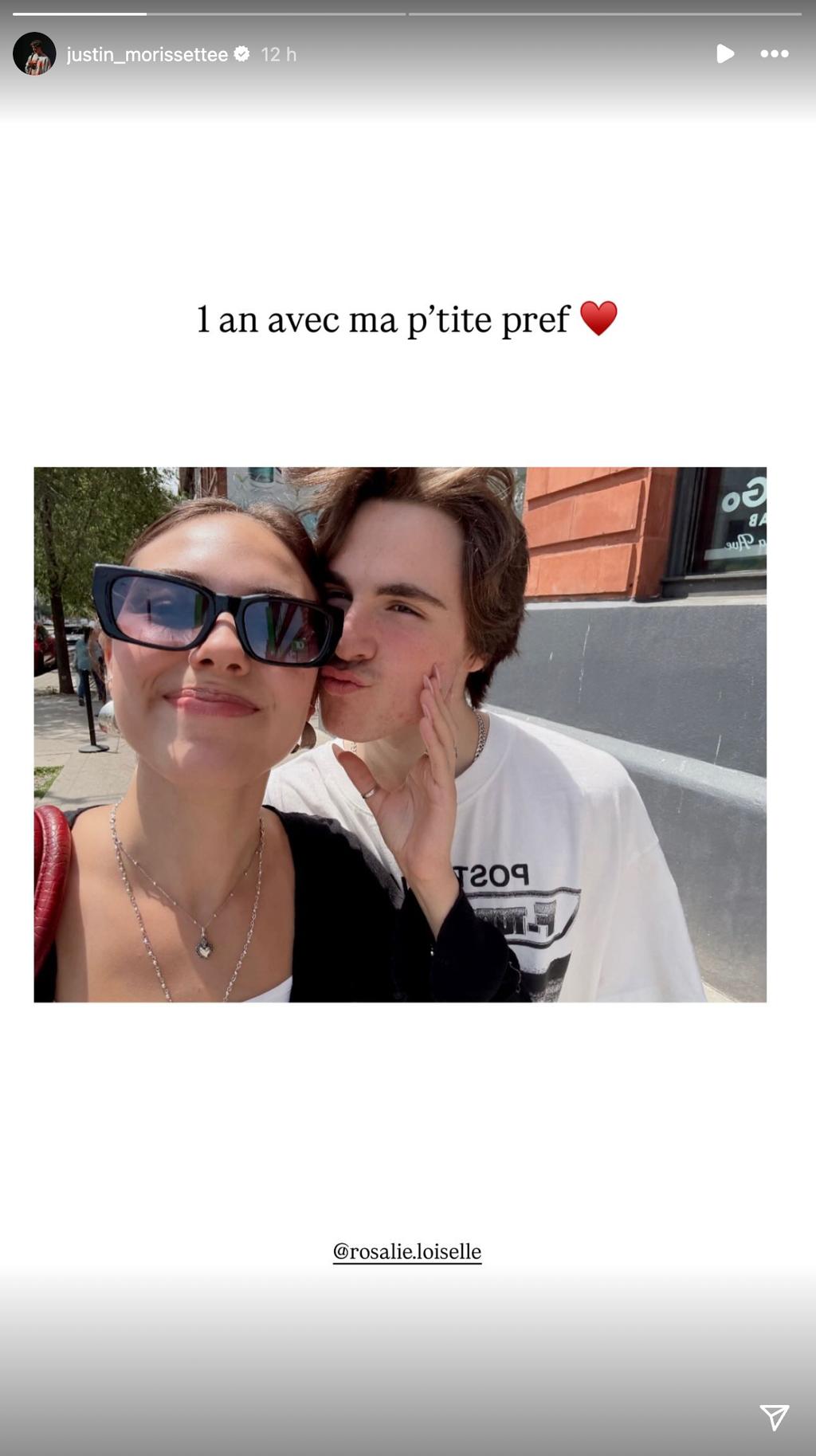Open the @rosalie.loiselle mention
The image size is (816, 1456).
coord(407,1251)
